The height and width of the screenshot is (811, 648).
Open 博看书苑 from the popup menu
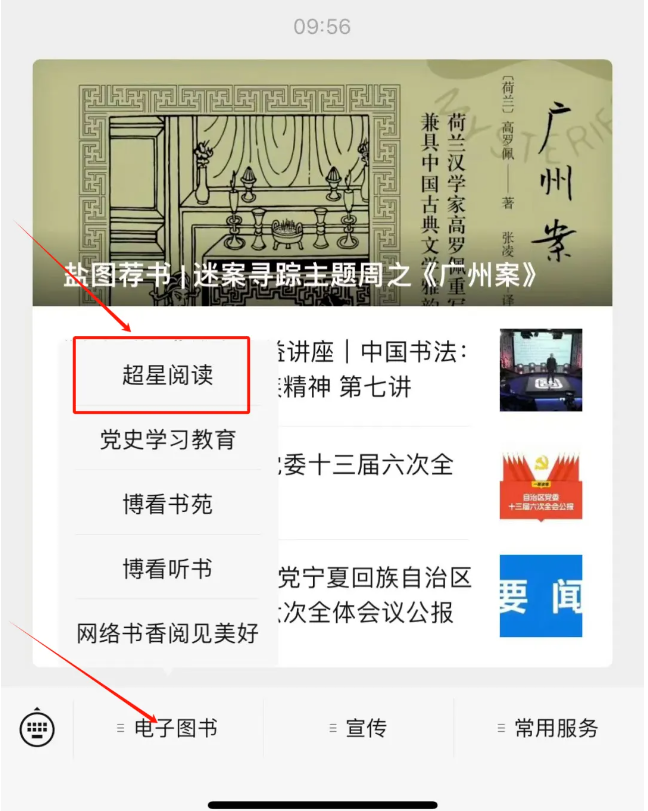point(167,504)
